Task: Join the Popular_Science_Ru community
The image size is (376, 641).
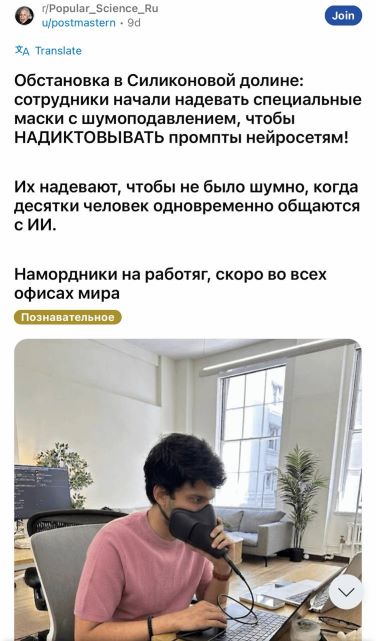Action: (343, 16)
